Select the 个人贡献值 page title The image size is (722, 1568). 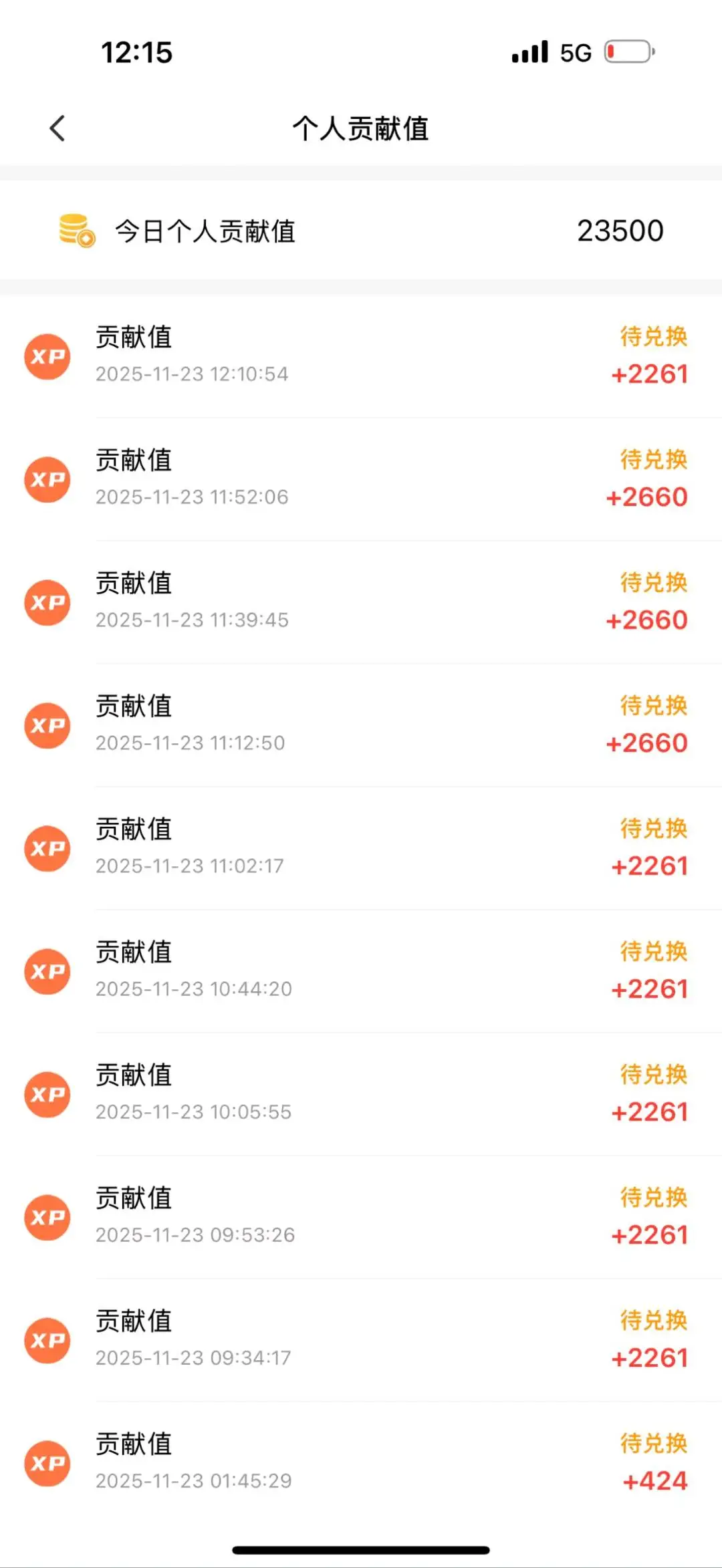pyautogui.click(x=361, y=130)
